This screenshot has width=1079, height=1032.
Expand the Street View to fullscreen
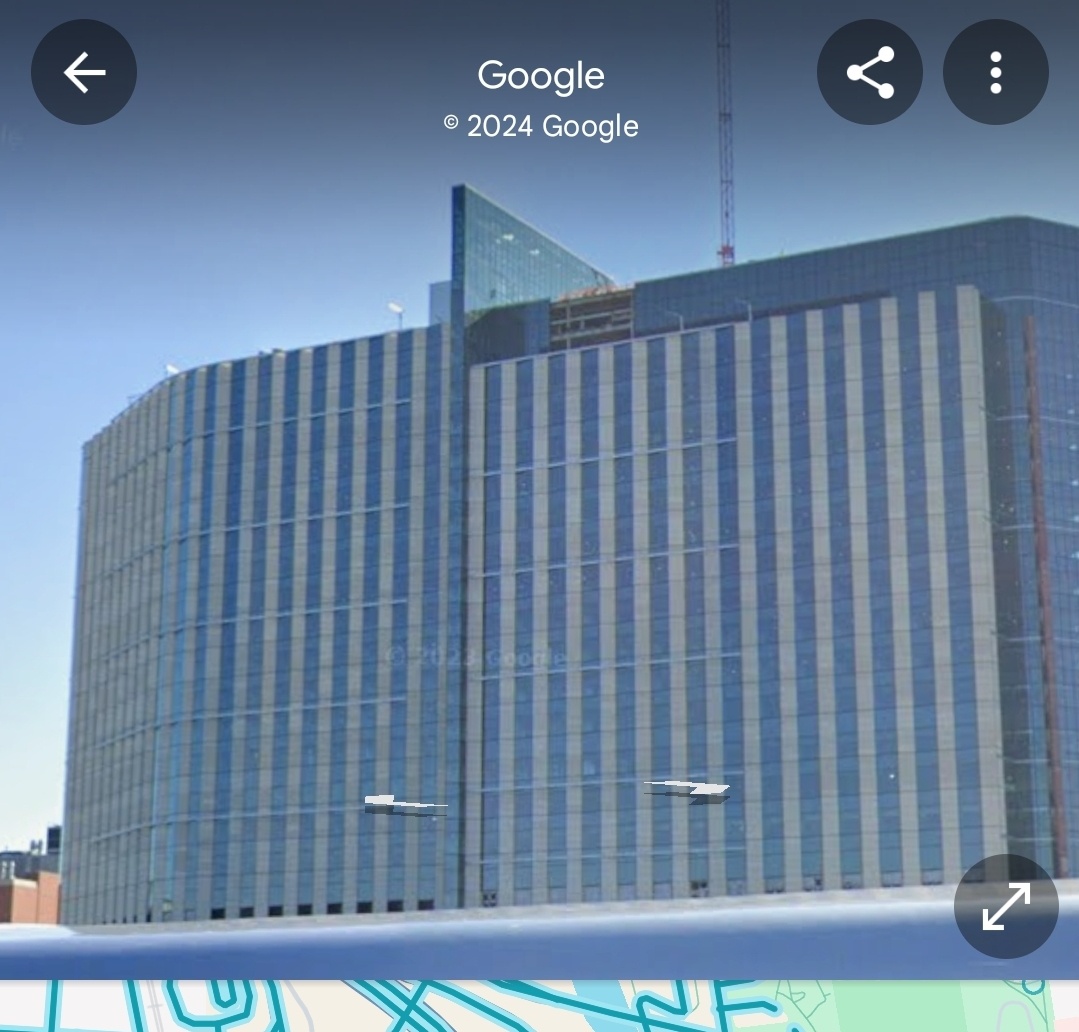(x=1005, y=906)
